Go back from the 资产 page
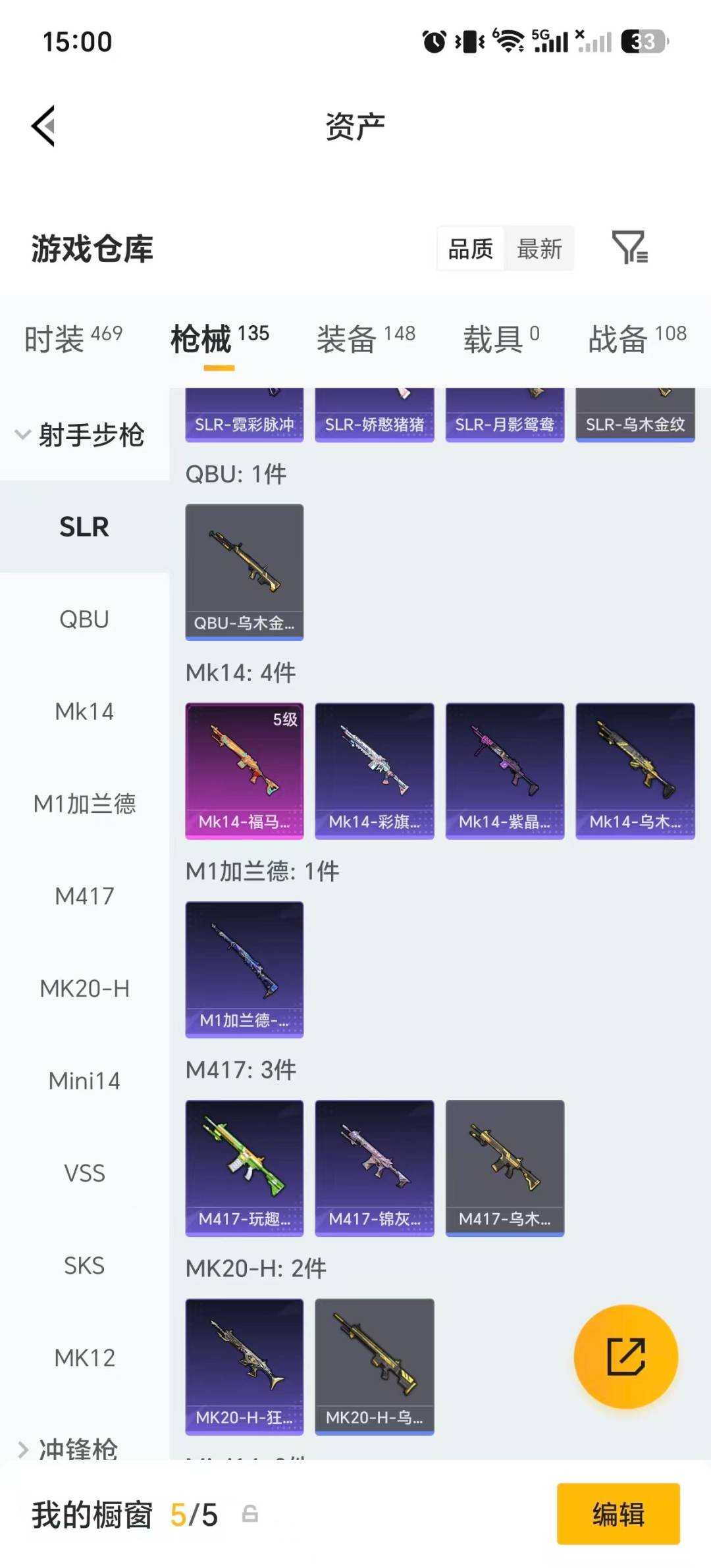The image size is (711, 1568). pos(43,126)
